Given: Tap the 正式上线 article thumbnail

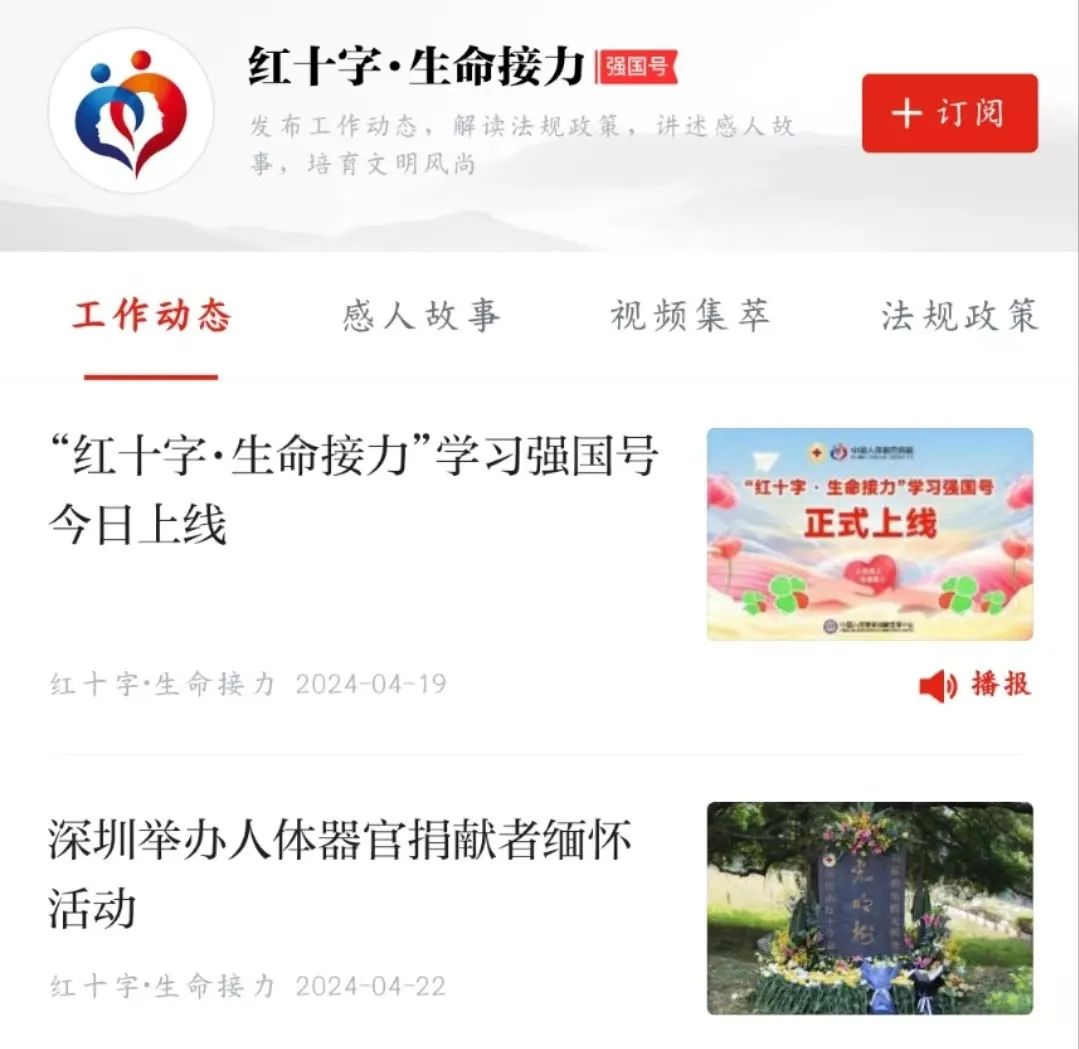Looking at the screenshot, I should (869, 534).
